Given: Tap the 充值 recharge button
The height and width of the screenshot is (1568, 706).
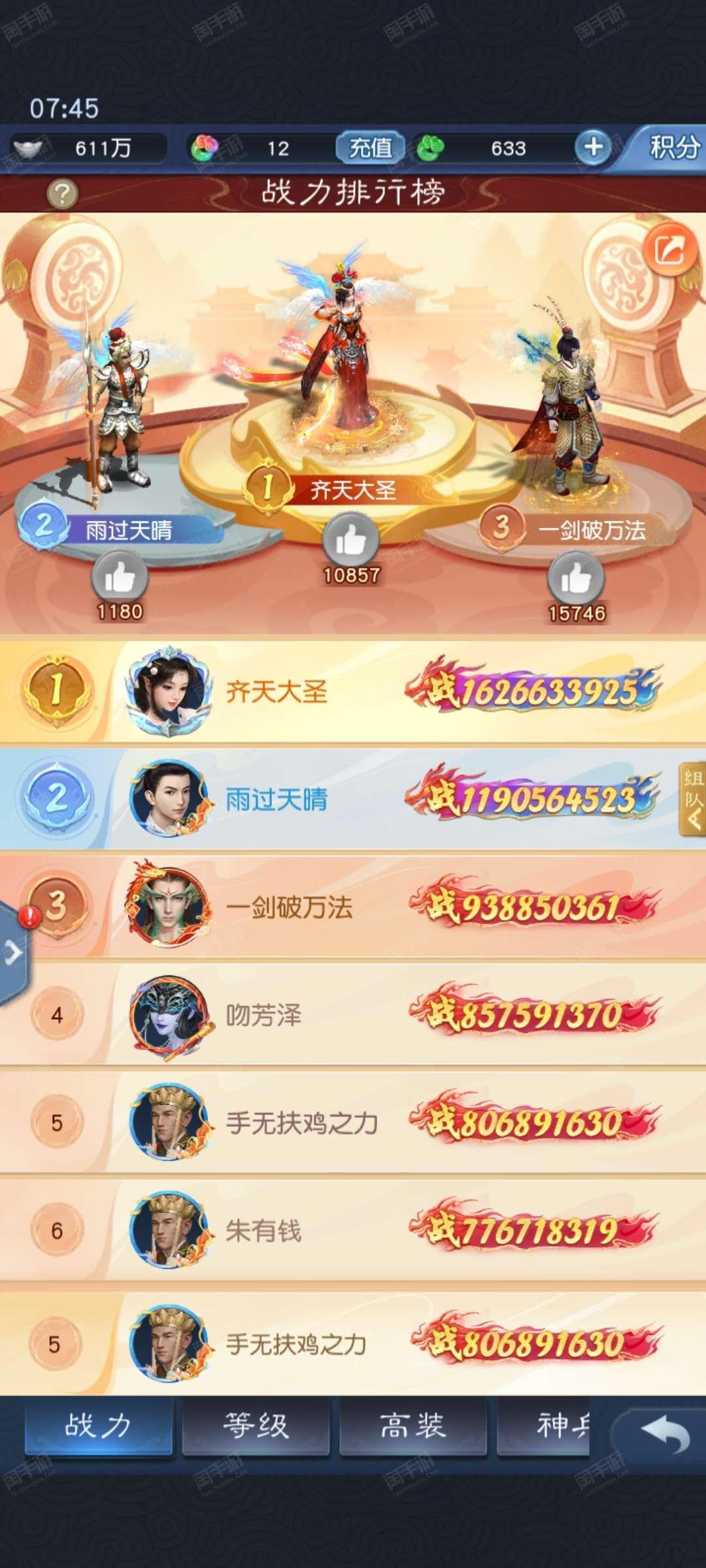Looking at the screenshot, I should point(370,148).
